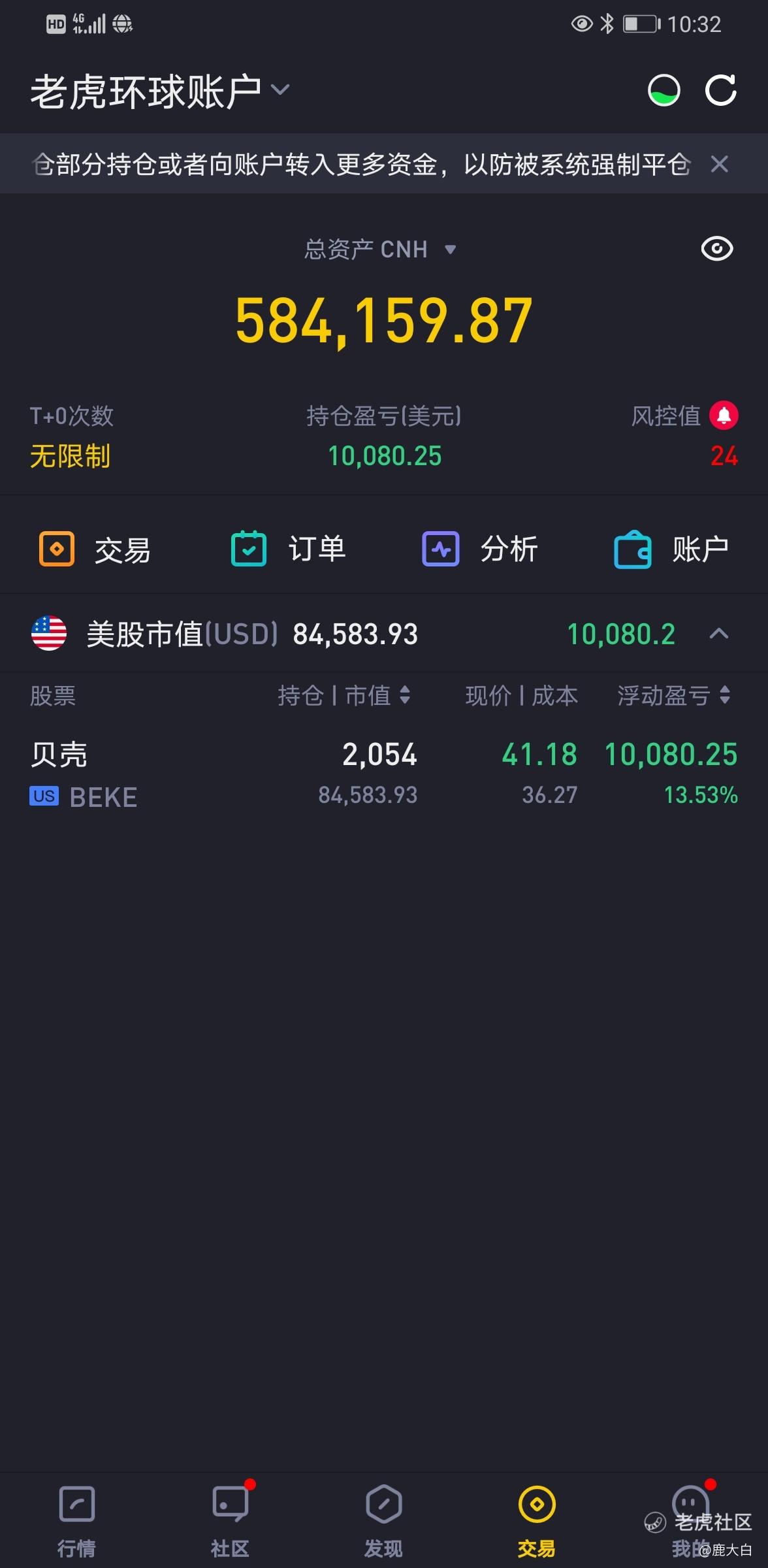Refresh the account data
Screen dimensions: 768x1568
coord(721,90)
